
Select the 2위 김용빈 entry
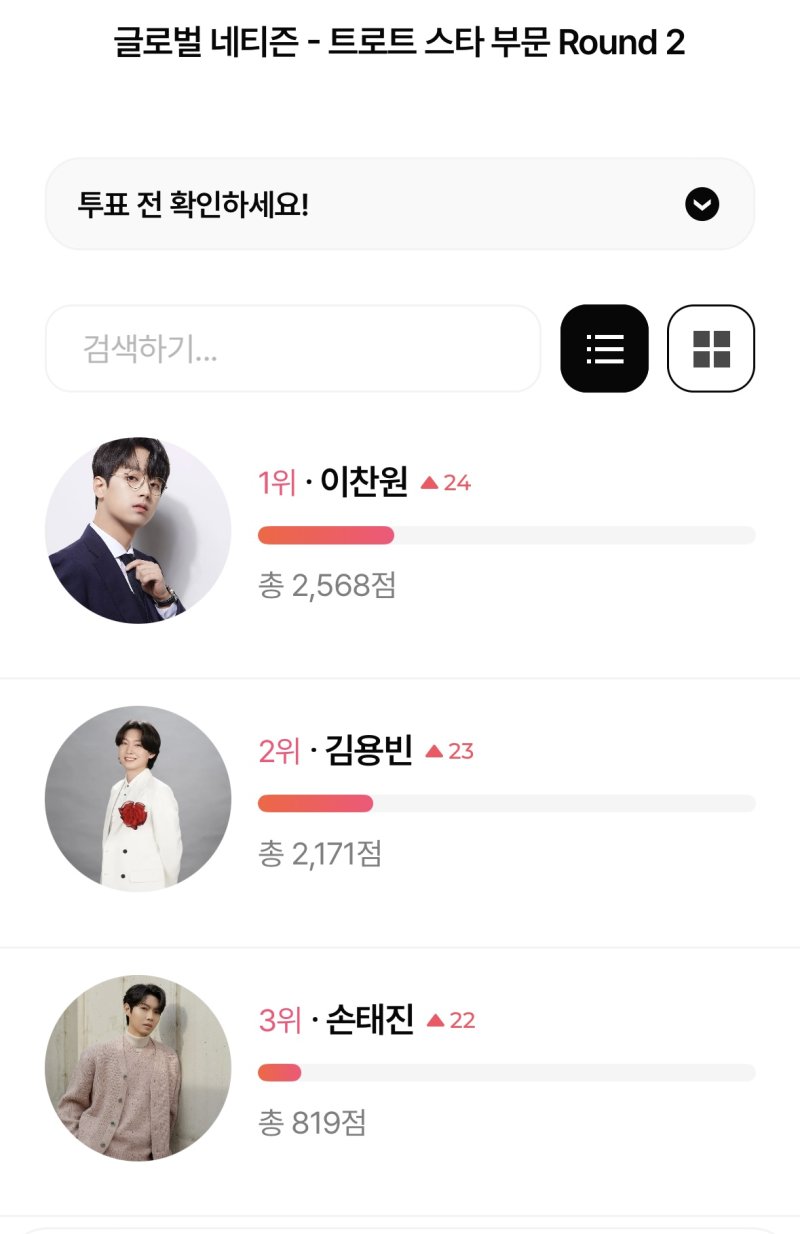click(400, 801)
